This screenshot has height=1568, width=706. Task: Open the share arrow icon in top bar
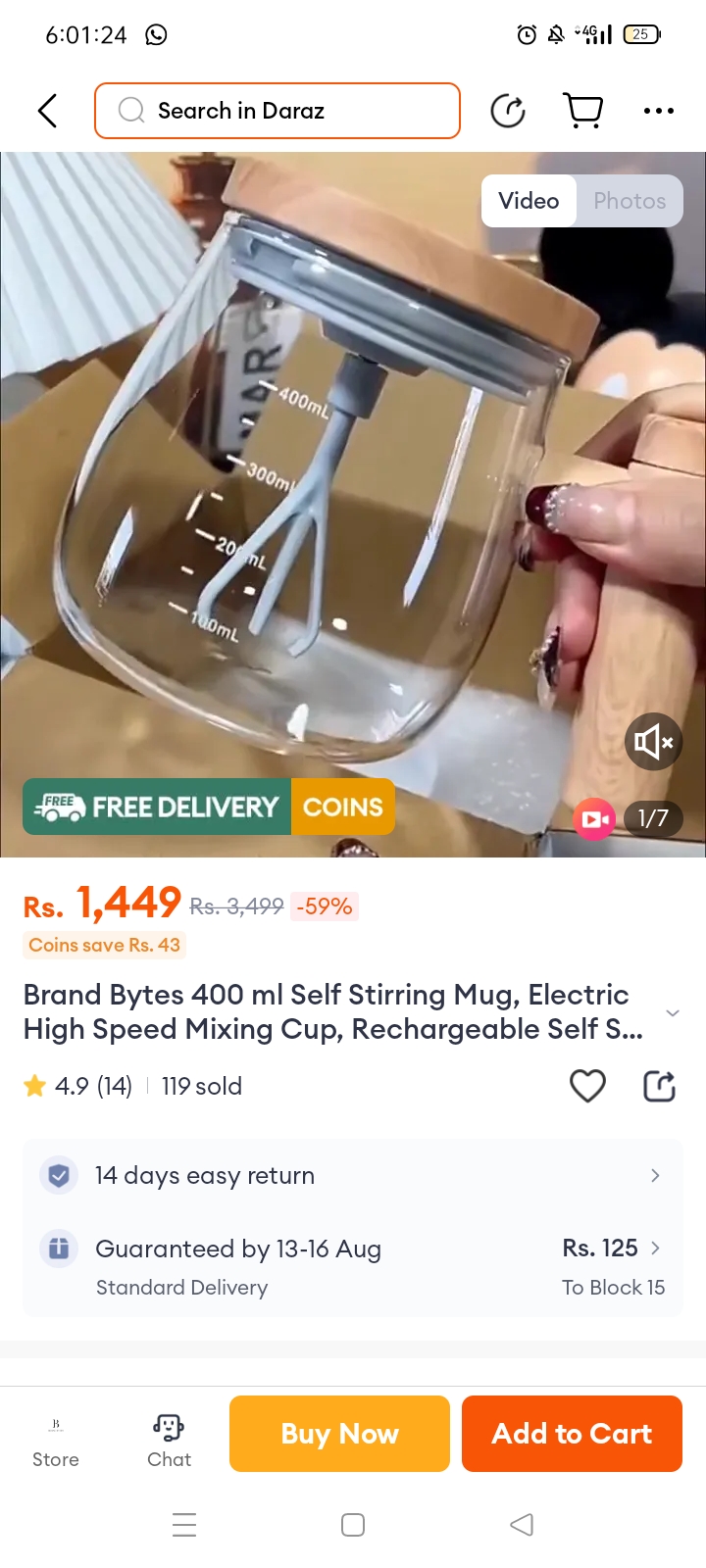click(508, 111)
